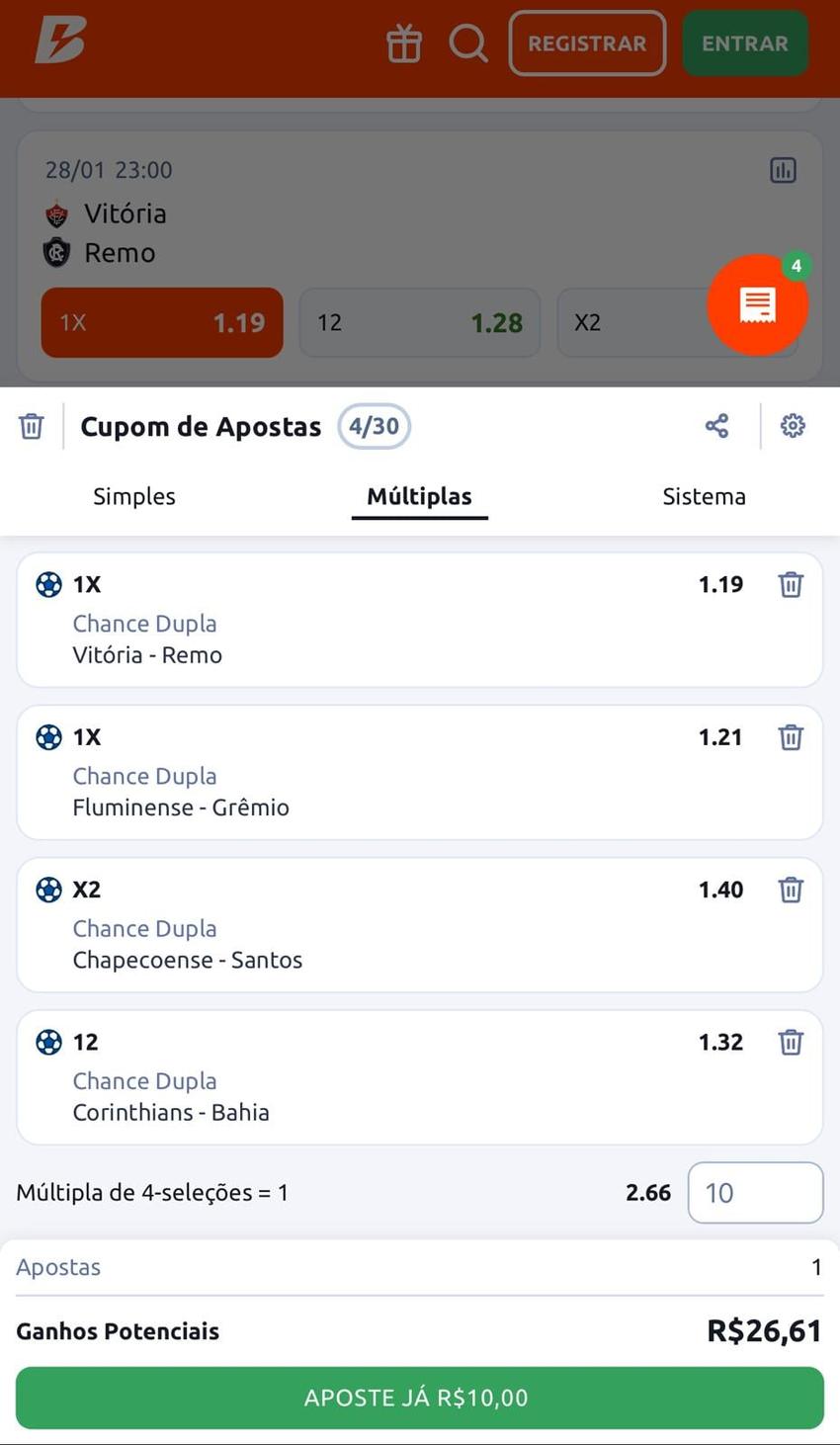Open the Múltiplas tab

419,496
